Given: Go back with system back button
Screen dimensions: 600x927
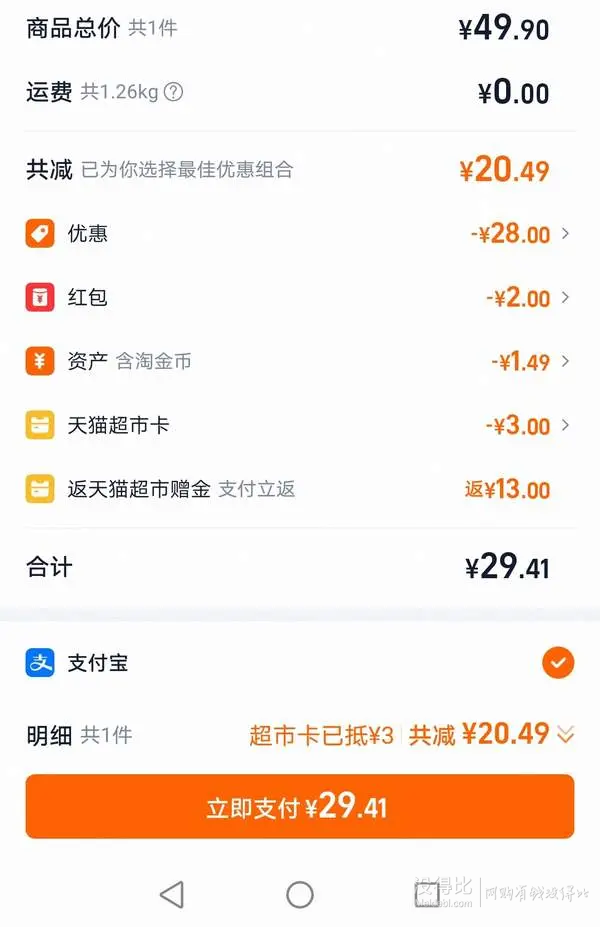Looking at the screenshot, I should coord(172,893).
